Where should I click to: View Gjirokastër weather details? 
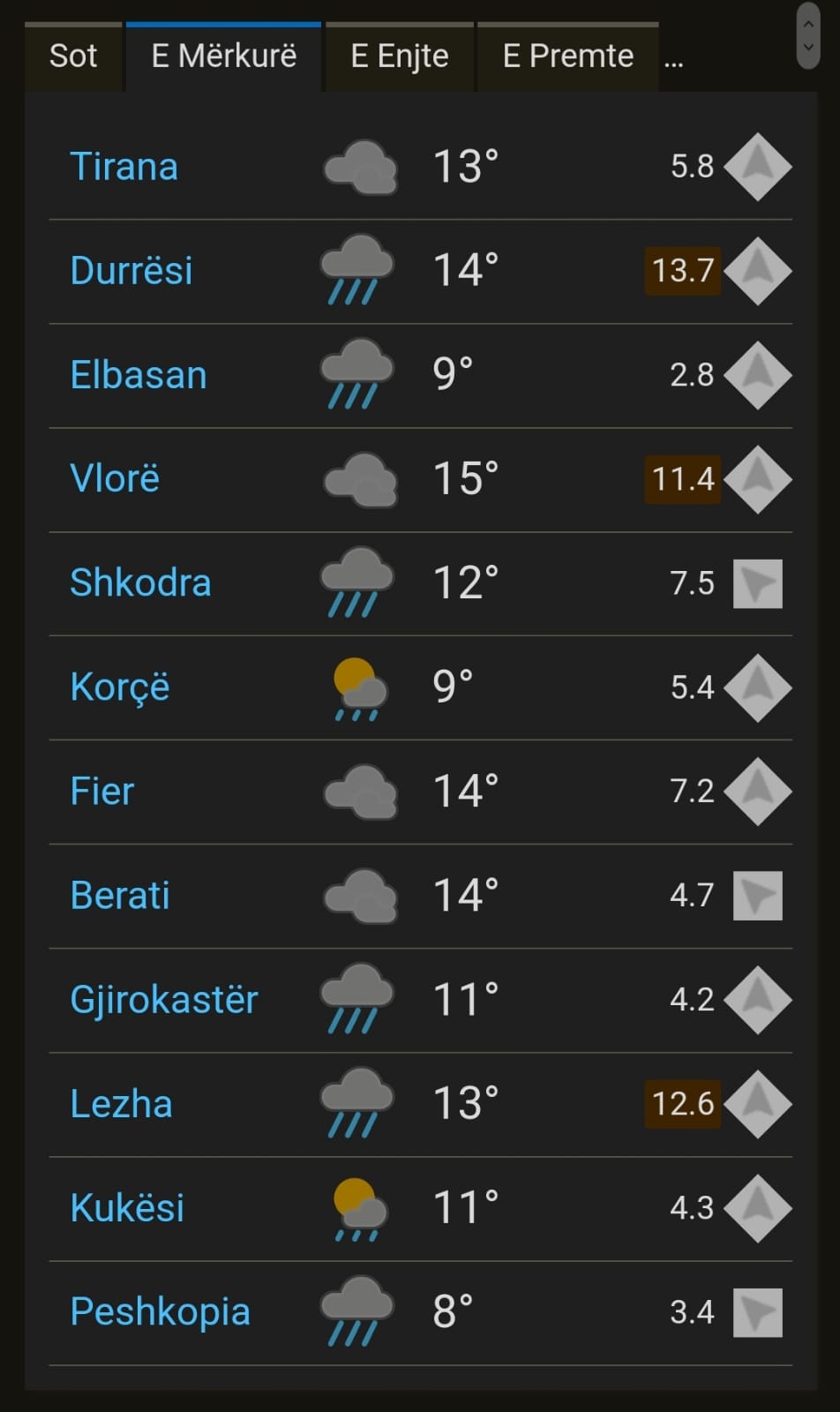click(164, 1000)
